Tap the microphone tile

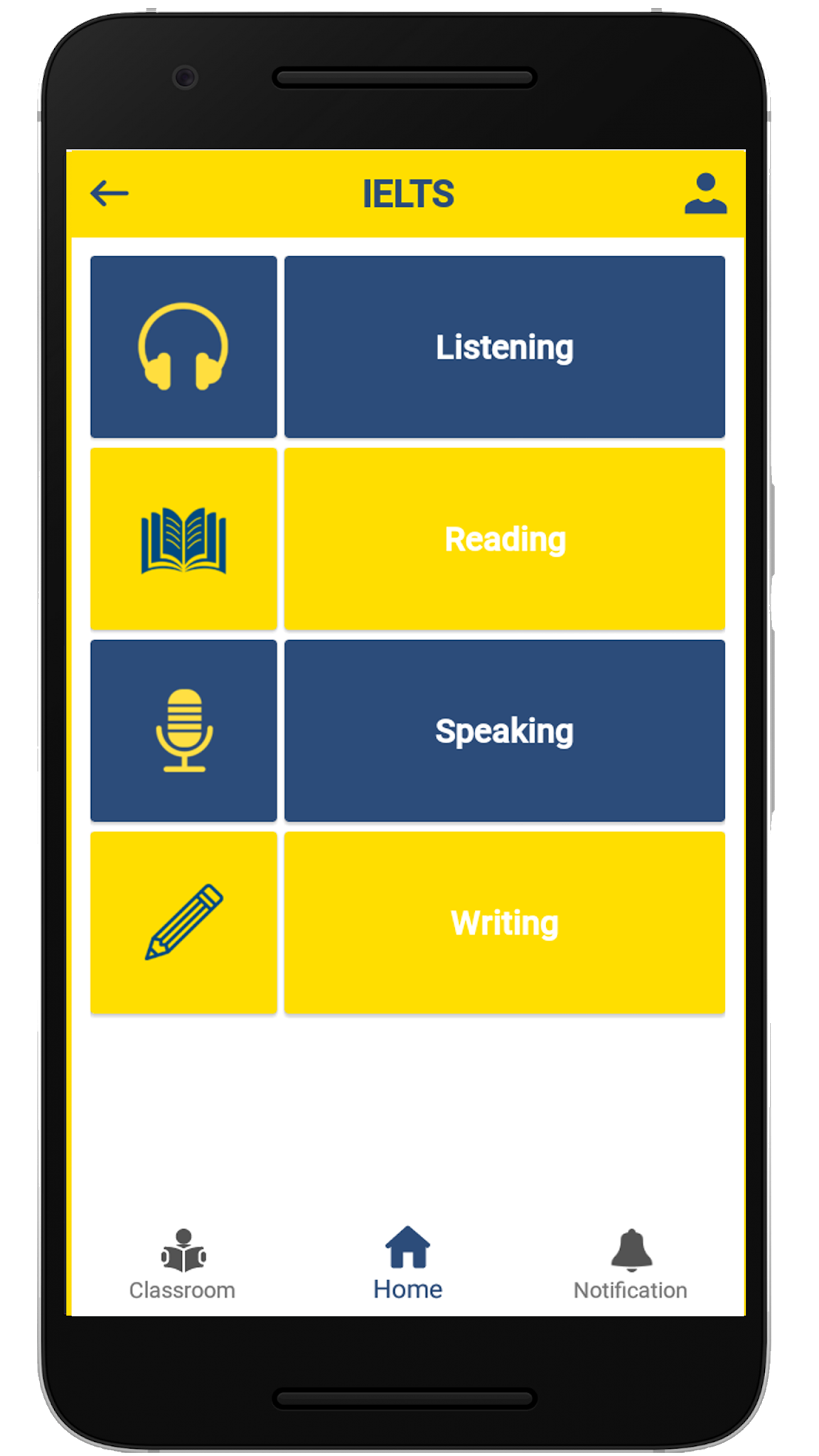click(183, 731)
